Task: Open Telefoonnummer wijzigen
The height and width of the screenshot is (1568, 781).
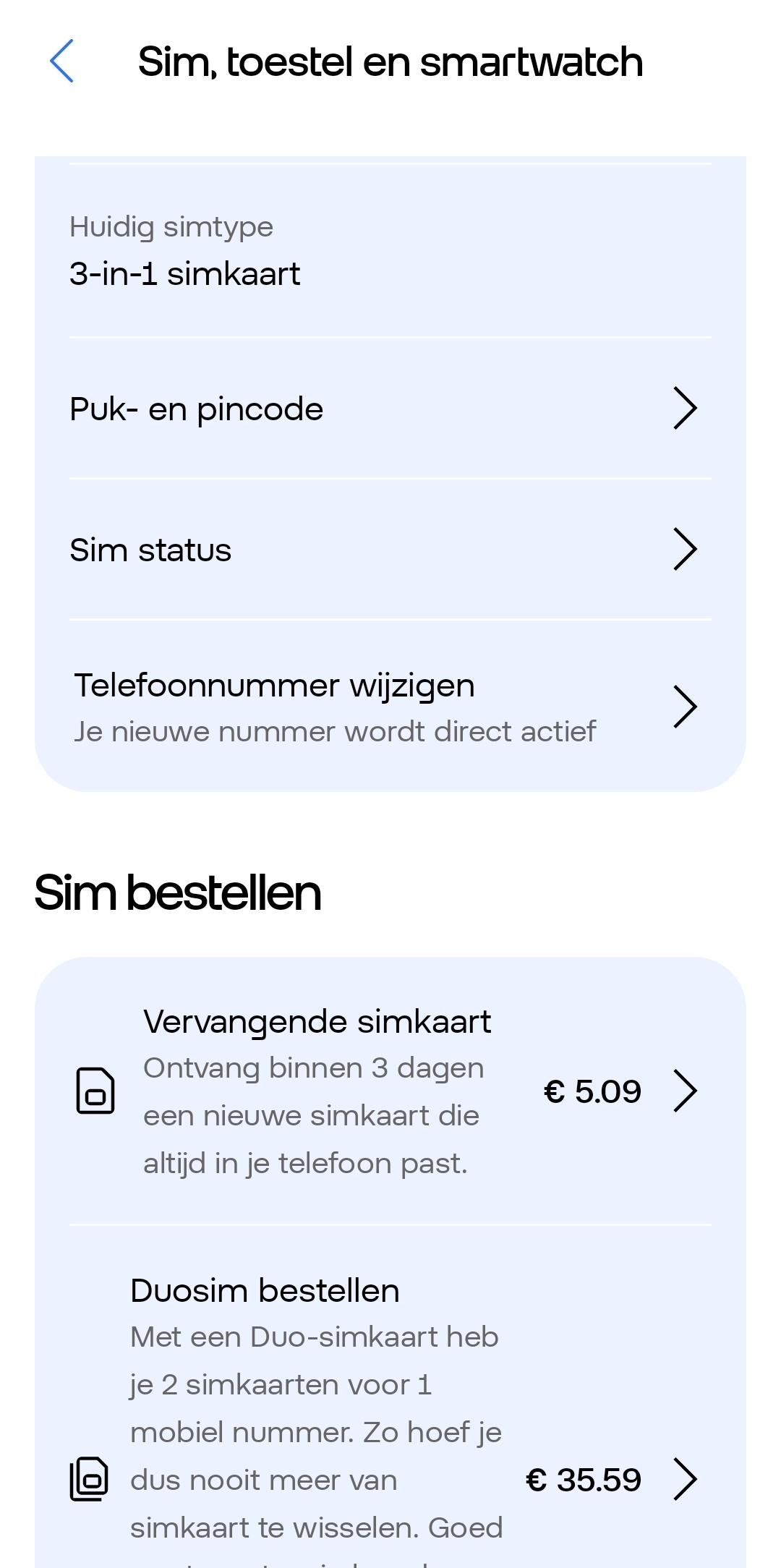Action: pos(390,707)
